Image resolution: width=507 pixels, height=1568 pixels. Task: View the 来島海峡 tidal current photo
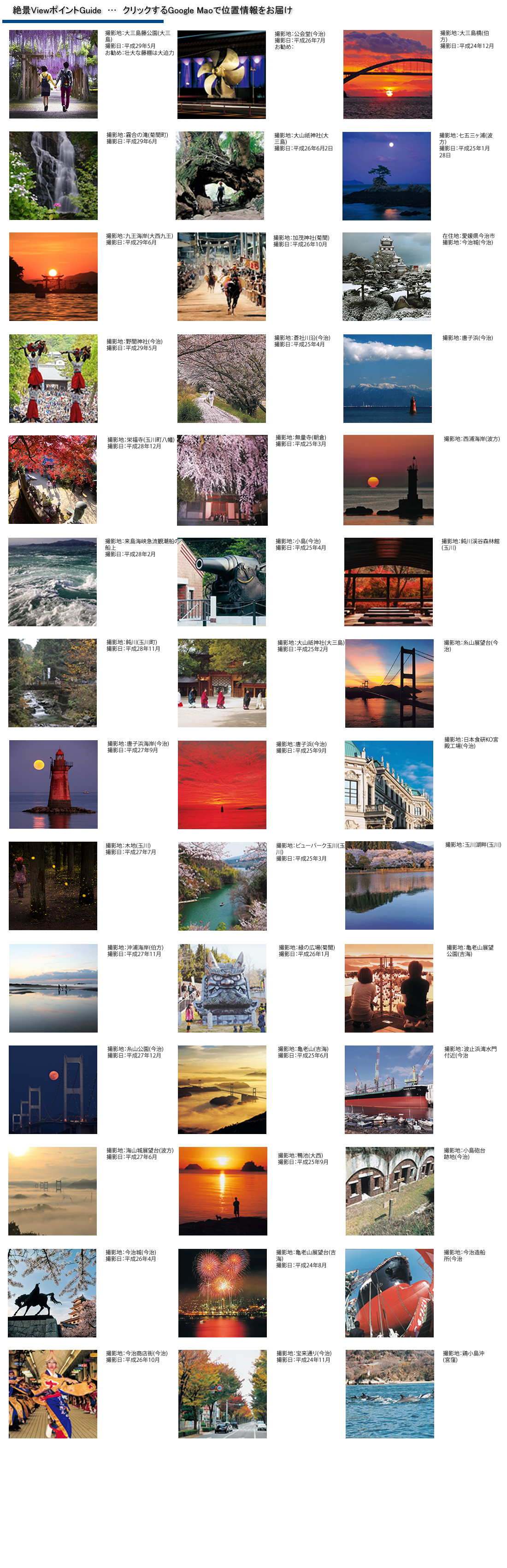click(x=53, y=581)
